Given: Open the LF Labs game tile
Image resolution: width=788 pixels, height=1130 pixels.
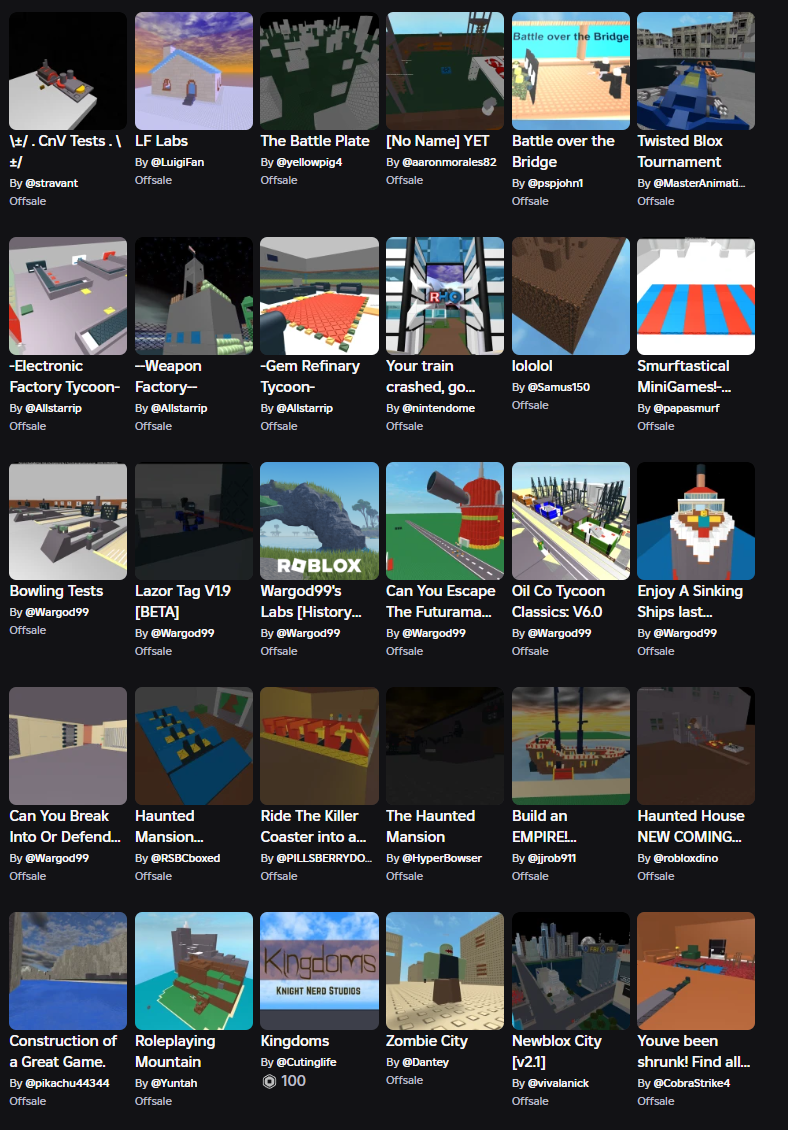Looking at the screenshot, I should pos(193,71).
